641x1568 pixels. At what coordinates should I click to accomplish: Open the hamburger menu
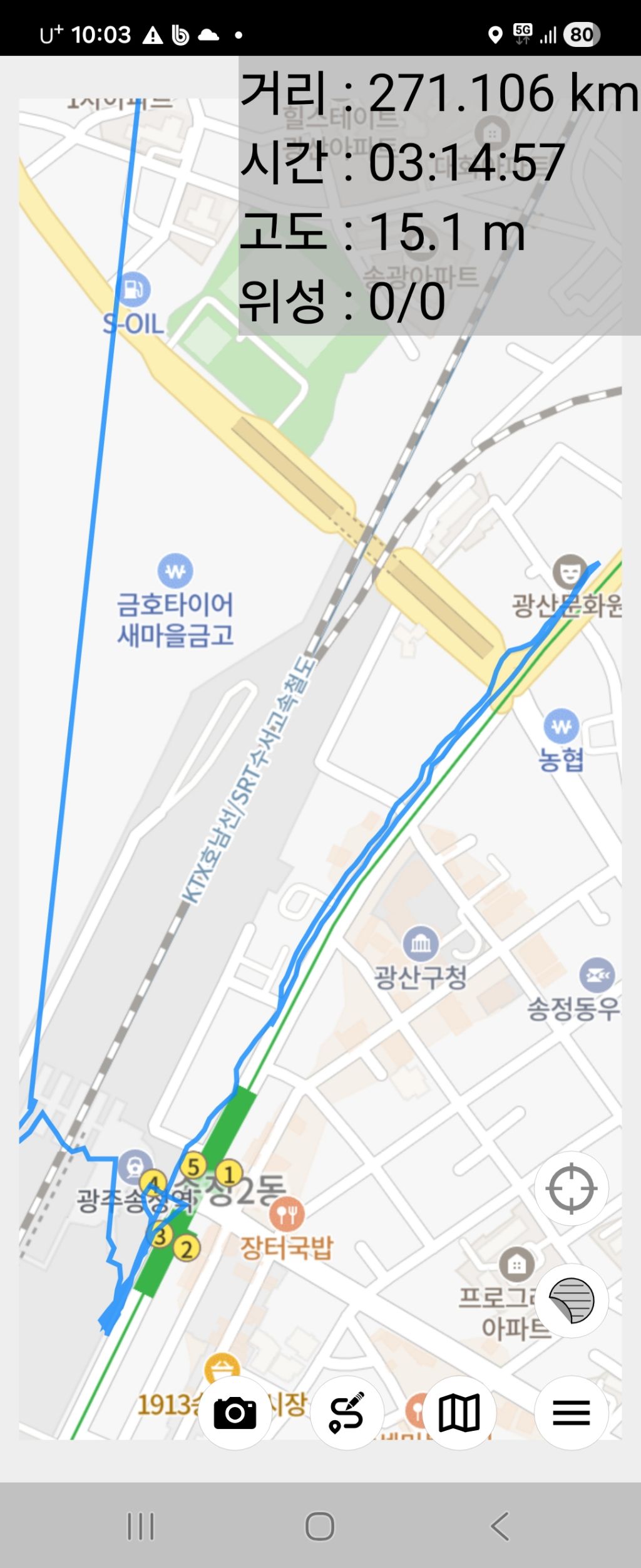pyautogui.click(x=571, y=1413)
